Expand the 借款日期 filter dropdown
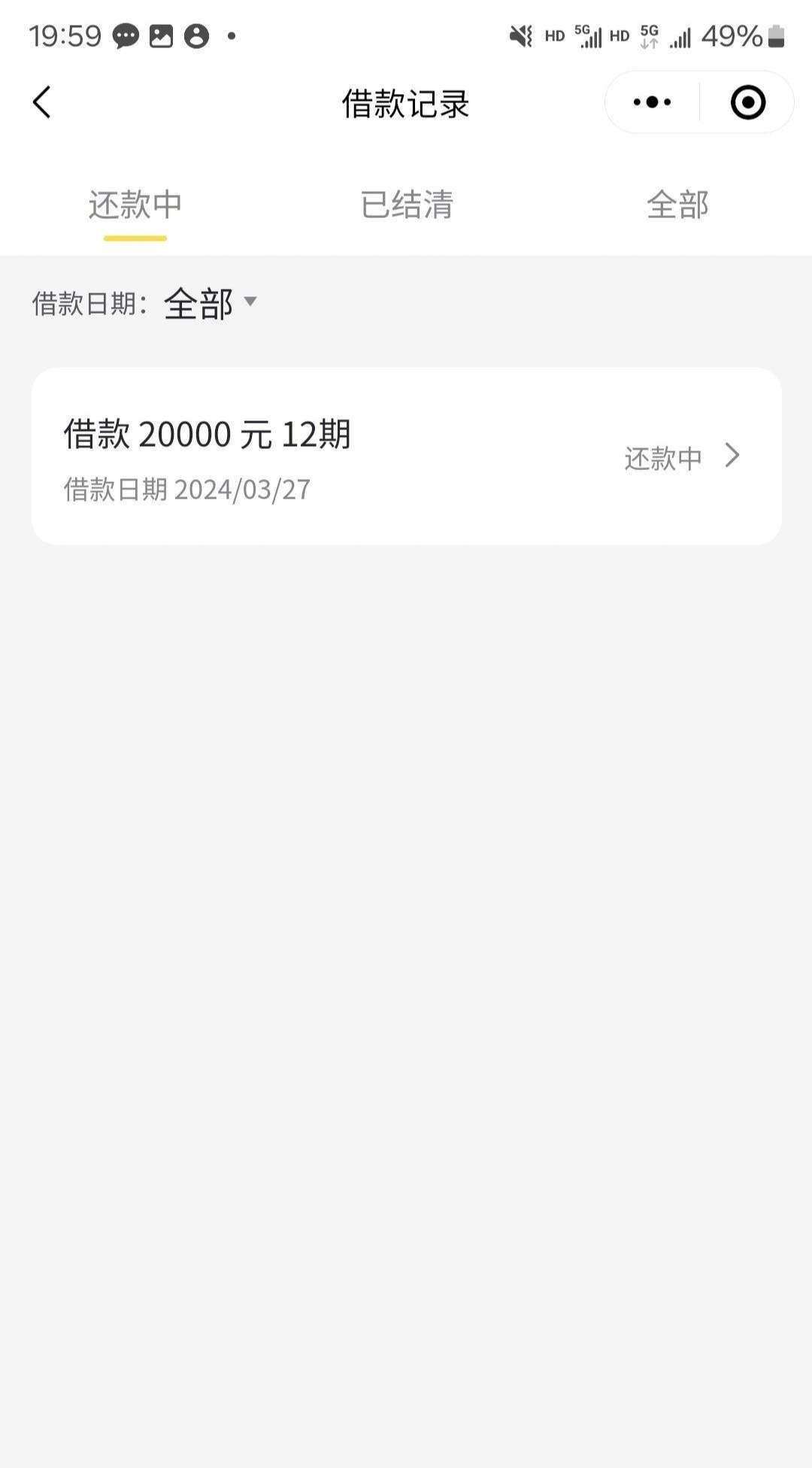This screenshot has height=1468, width=812. [210, 303]
